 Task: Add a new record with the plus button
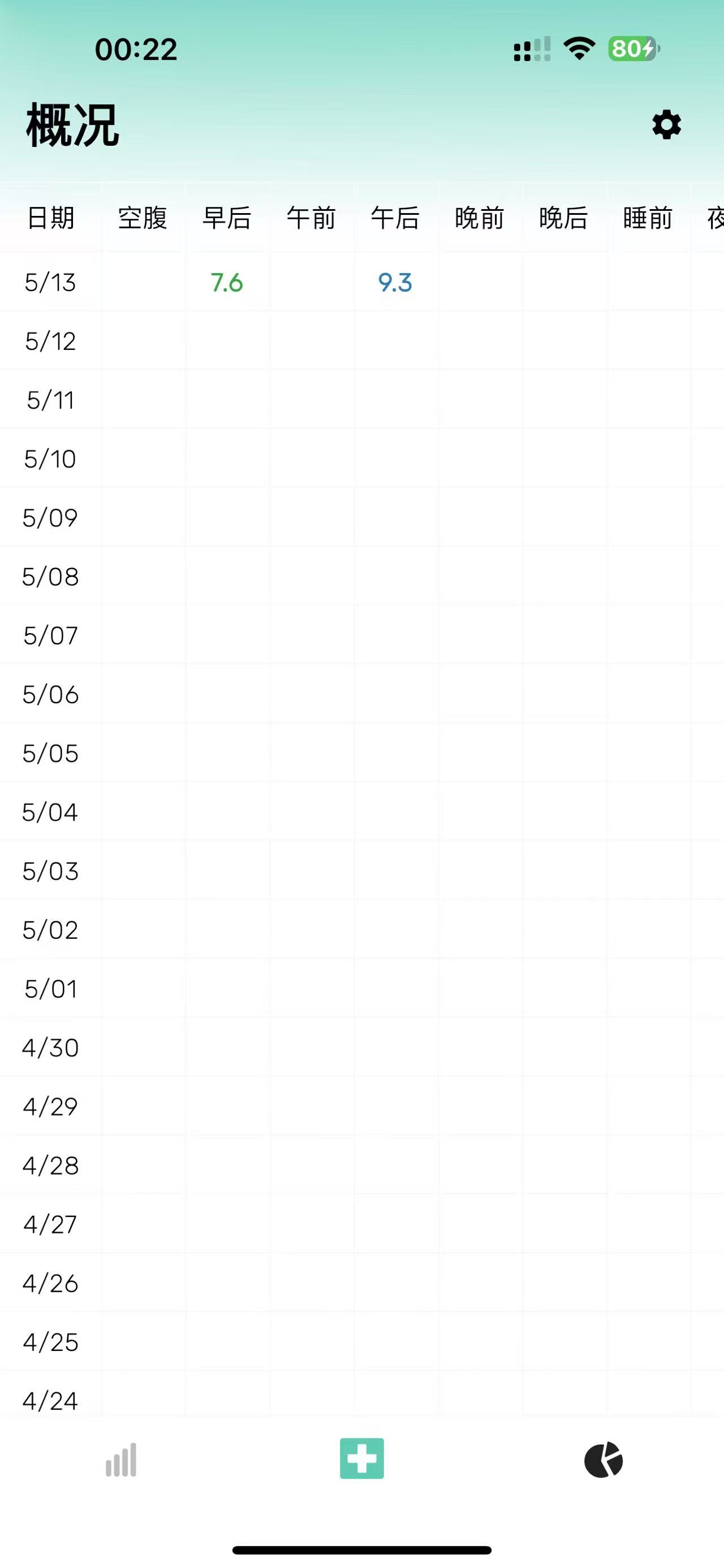(361, 1458)
